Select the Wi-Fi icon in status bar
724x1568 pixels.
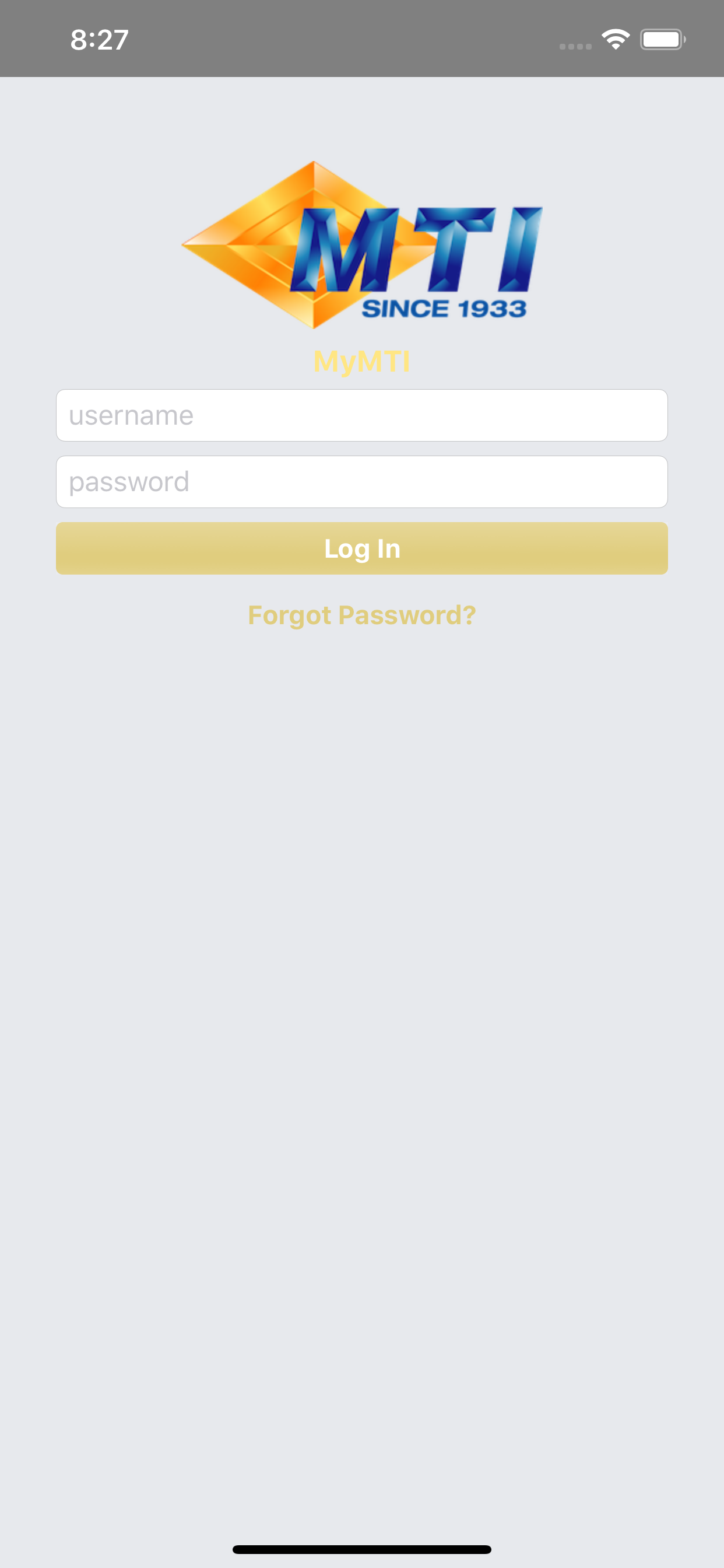(616, 39)
